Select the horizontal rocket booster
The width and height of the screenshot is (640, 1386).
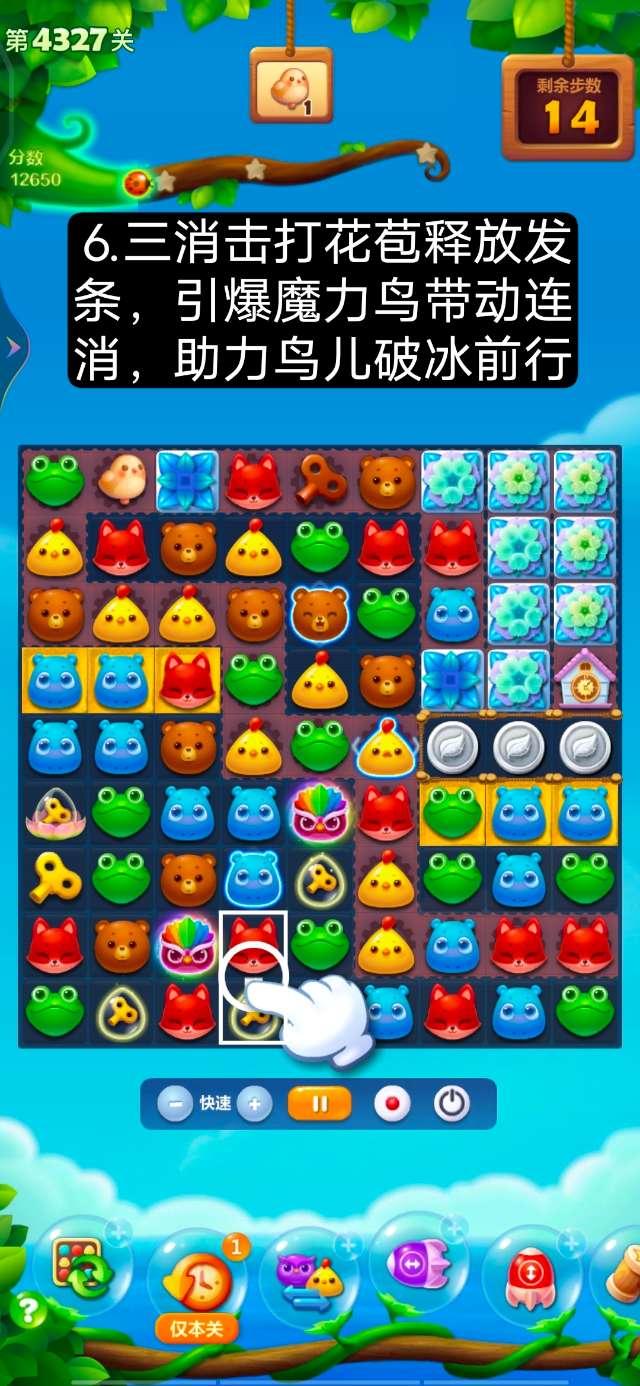(420, 1268)
